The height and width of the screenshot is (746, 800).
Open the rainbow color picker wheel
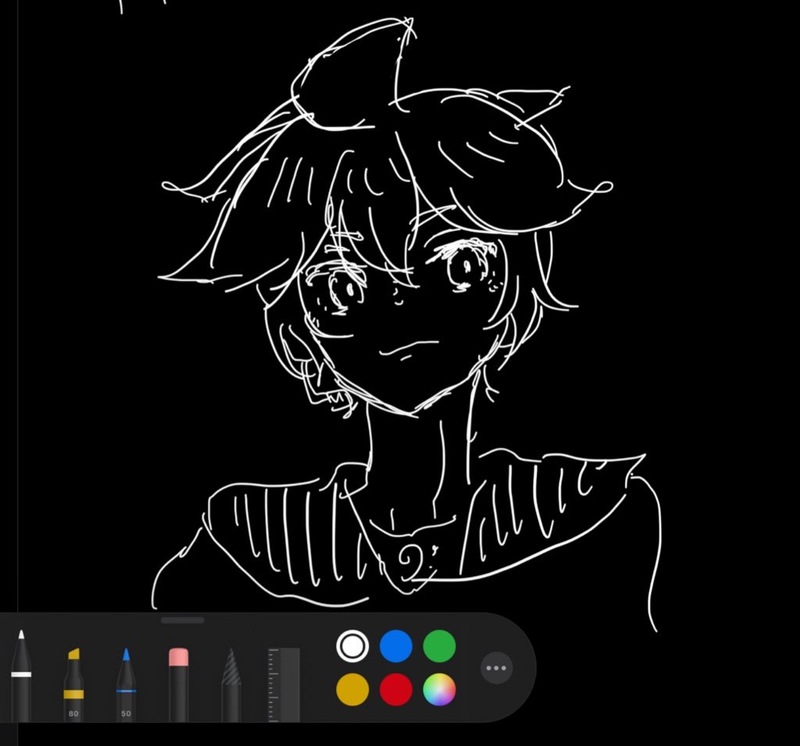click(x=439, y=689)
